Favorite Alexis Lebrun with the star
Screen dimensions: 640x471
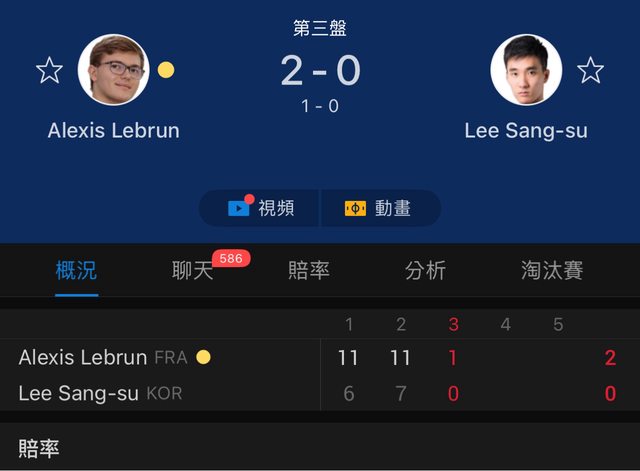(49, 70)
